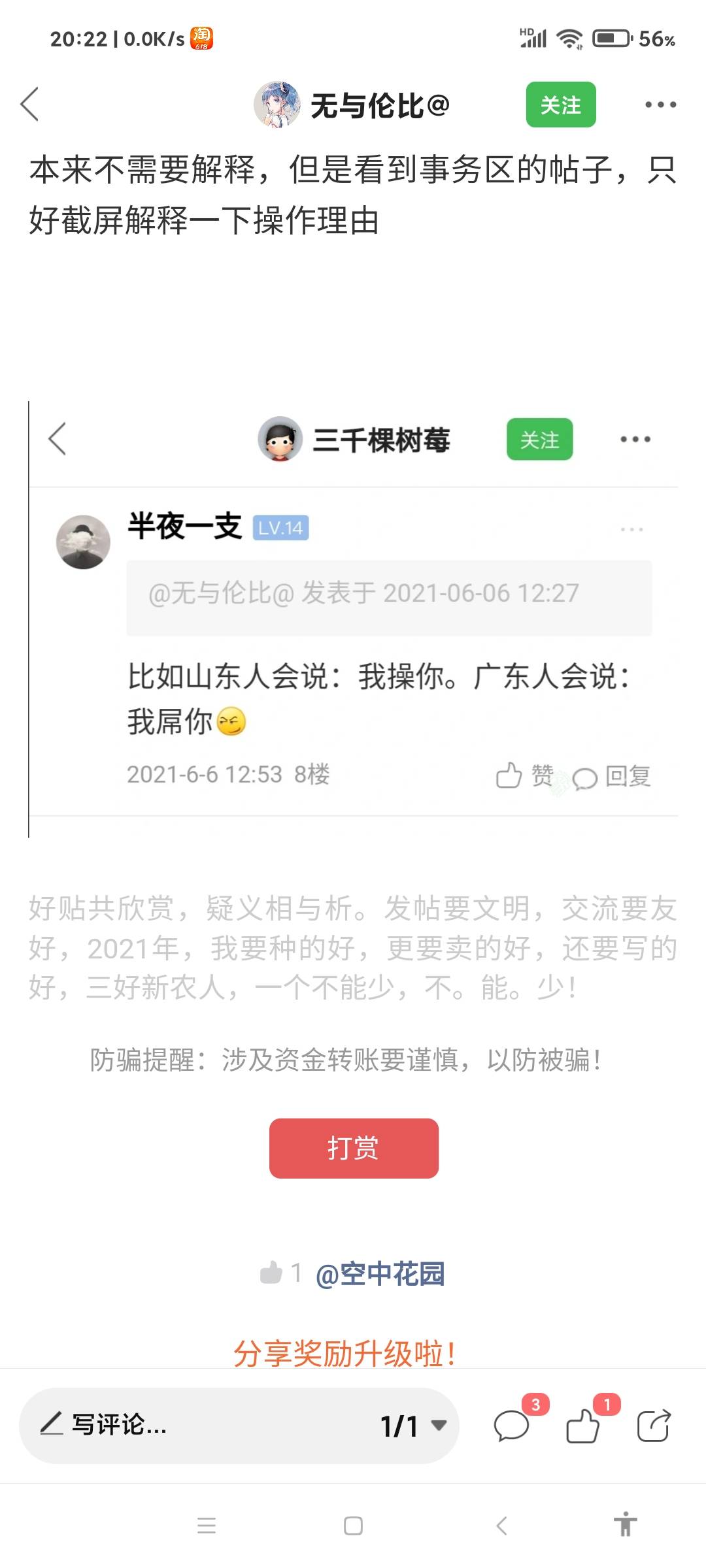This screenshot has height=1568, width=706.
Task: Tap the red 打赏 button to tip
Action: click(x=354, y=1148)
